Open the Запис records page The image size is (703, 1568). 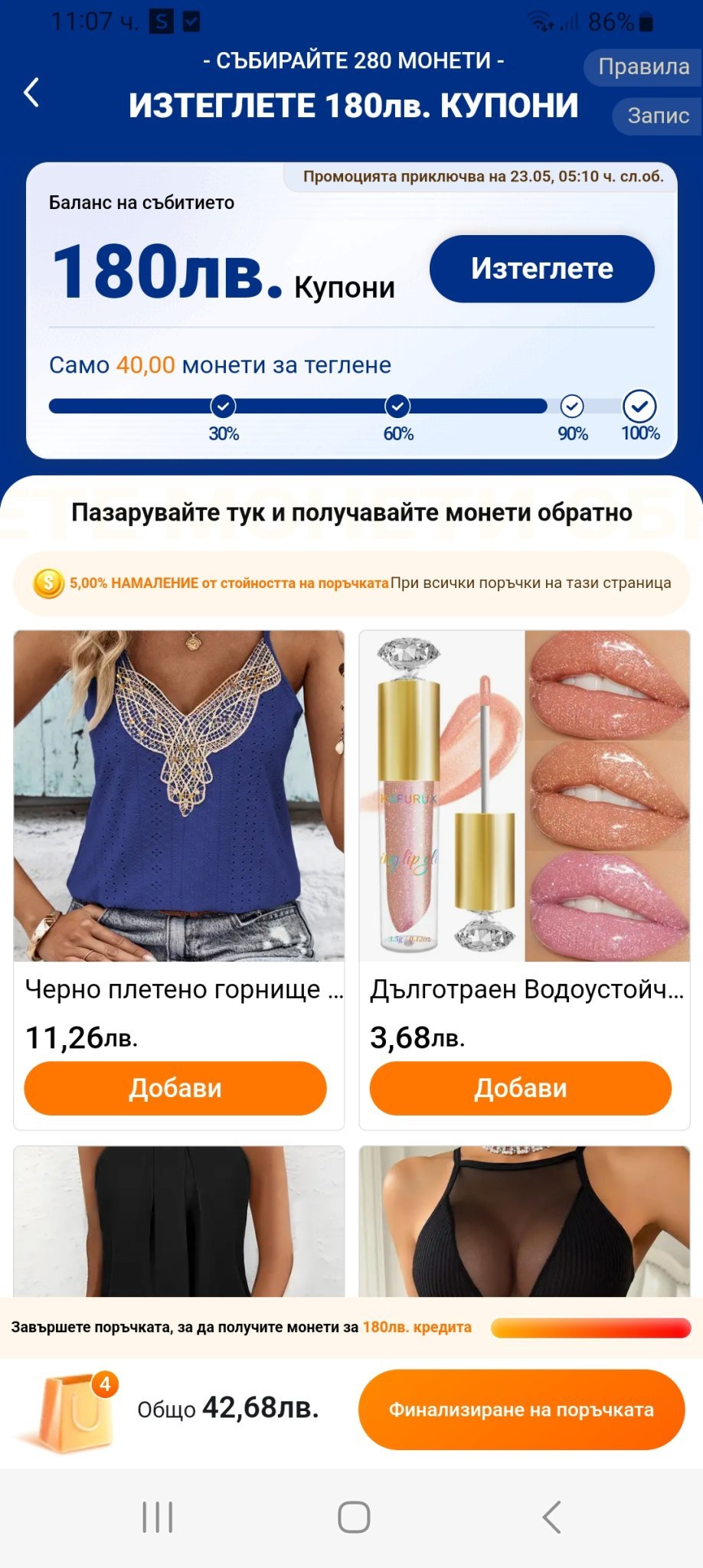pos(658,116)
